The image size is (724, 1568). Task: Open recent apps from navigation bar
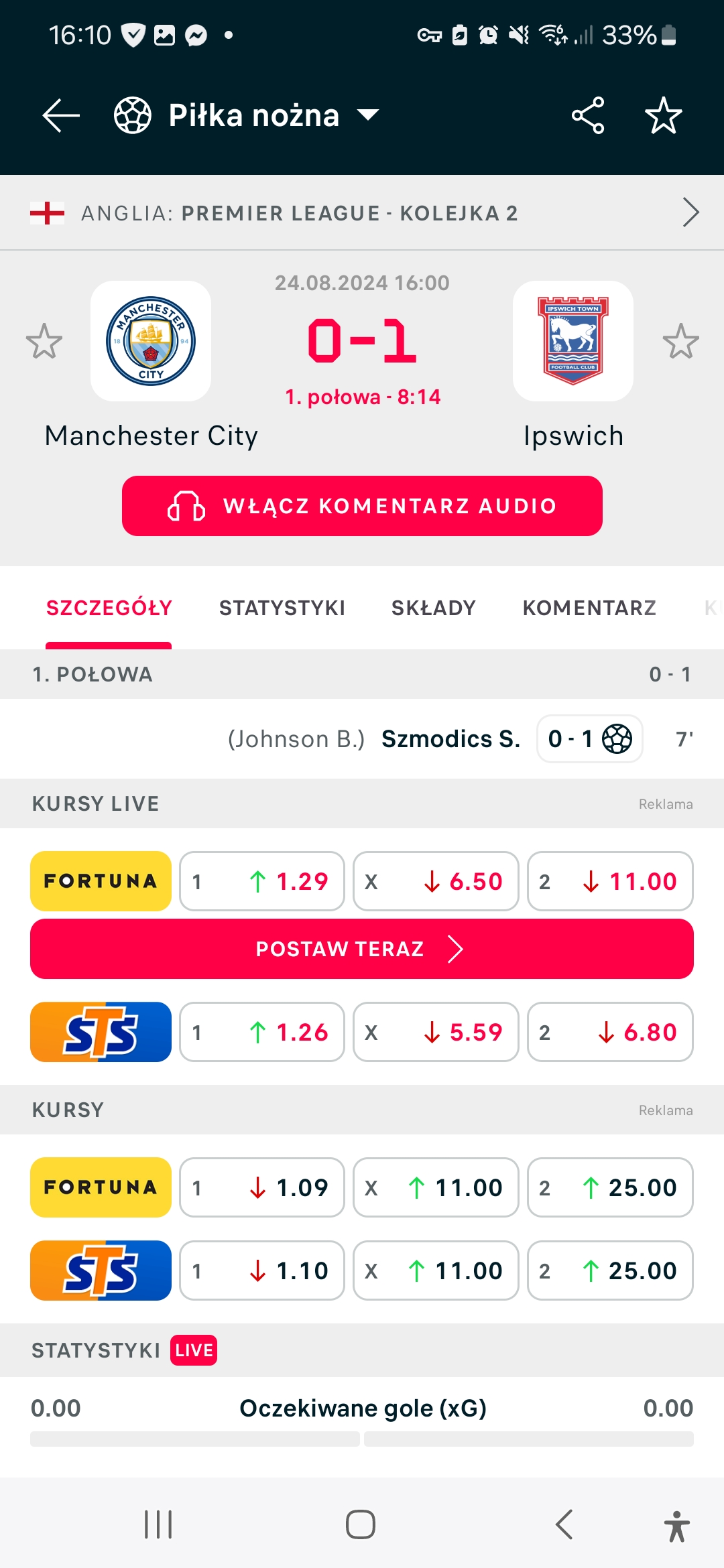pyautogui.click(x=158, y=1524)
